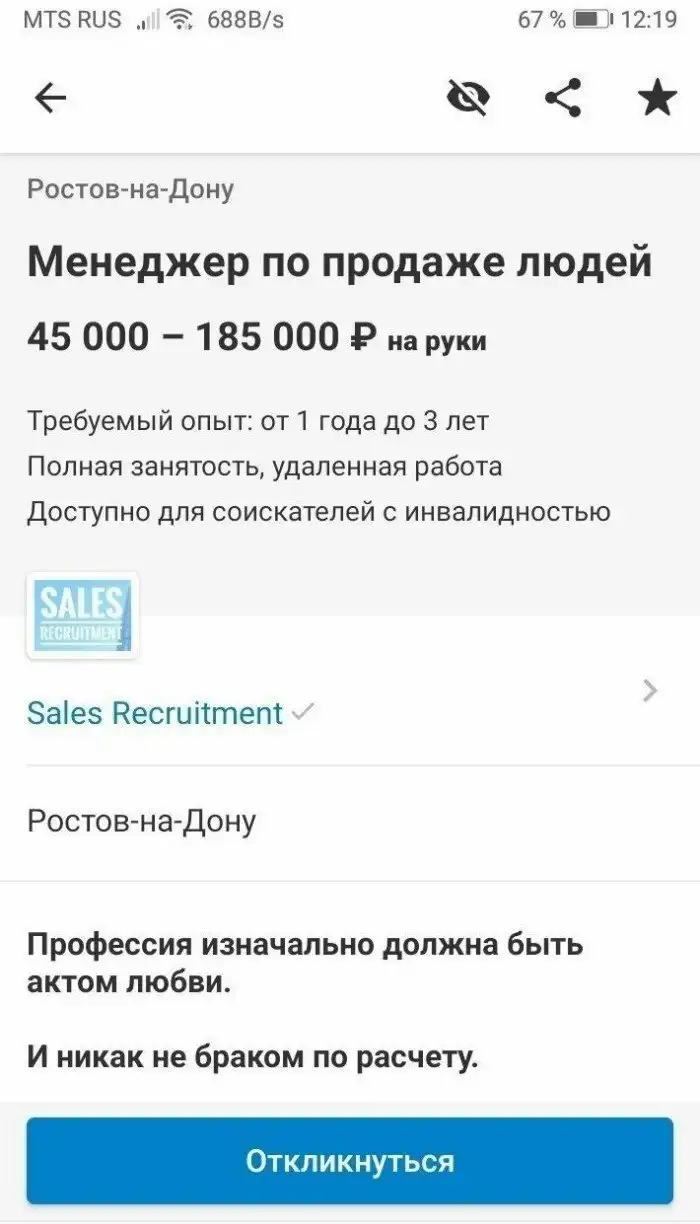The image size is (700, 1224).
Task: Hide this vacancy with the crossed-eye icon
Action: [x=467, y=98]
